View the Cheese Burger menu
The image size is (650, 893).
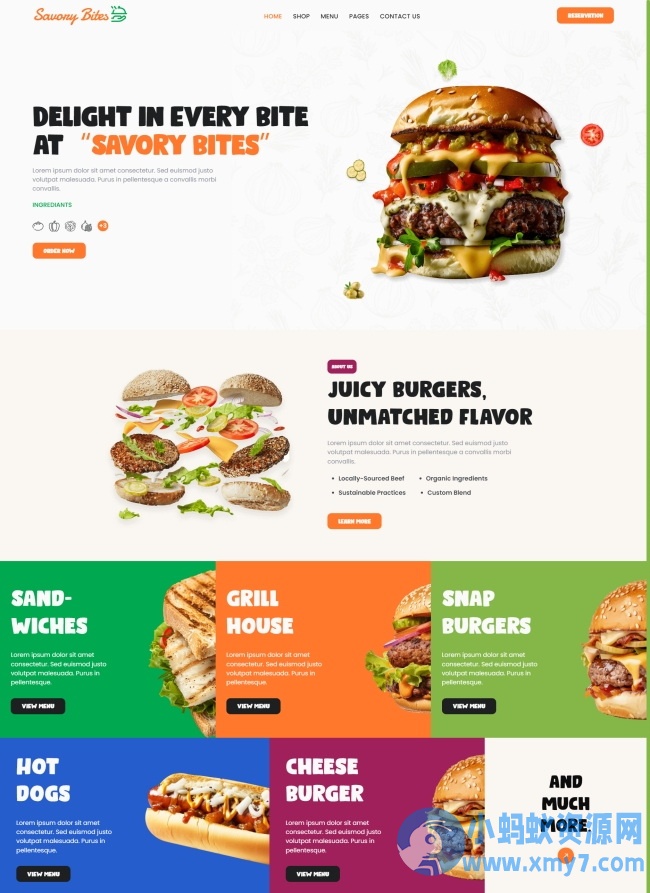coord(313,874)
